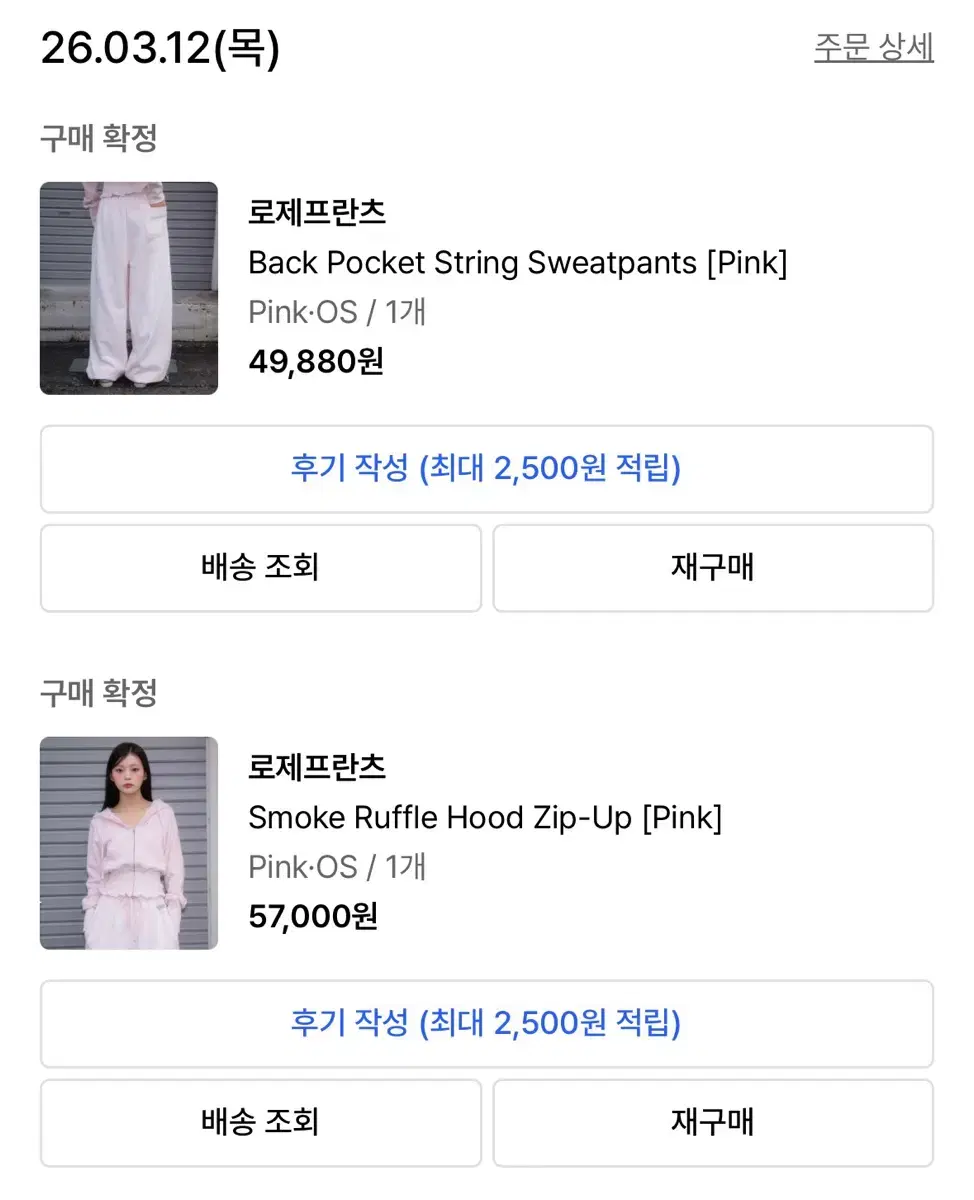Click 배송 조회 for Back Pocket String Sweatpants
Viewport: 974px width, 1200px height.
pyautogui.click(x=260, y=568)
